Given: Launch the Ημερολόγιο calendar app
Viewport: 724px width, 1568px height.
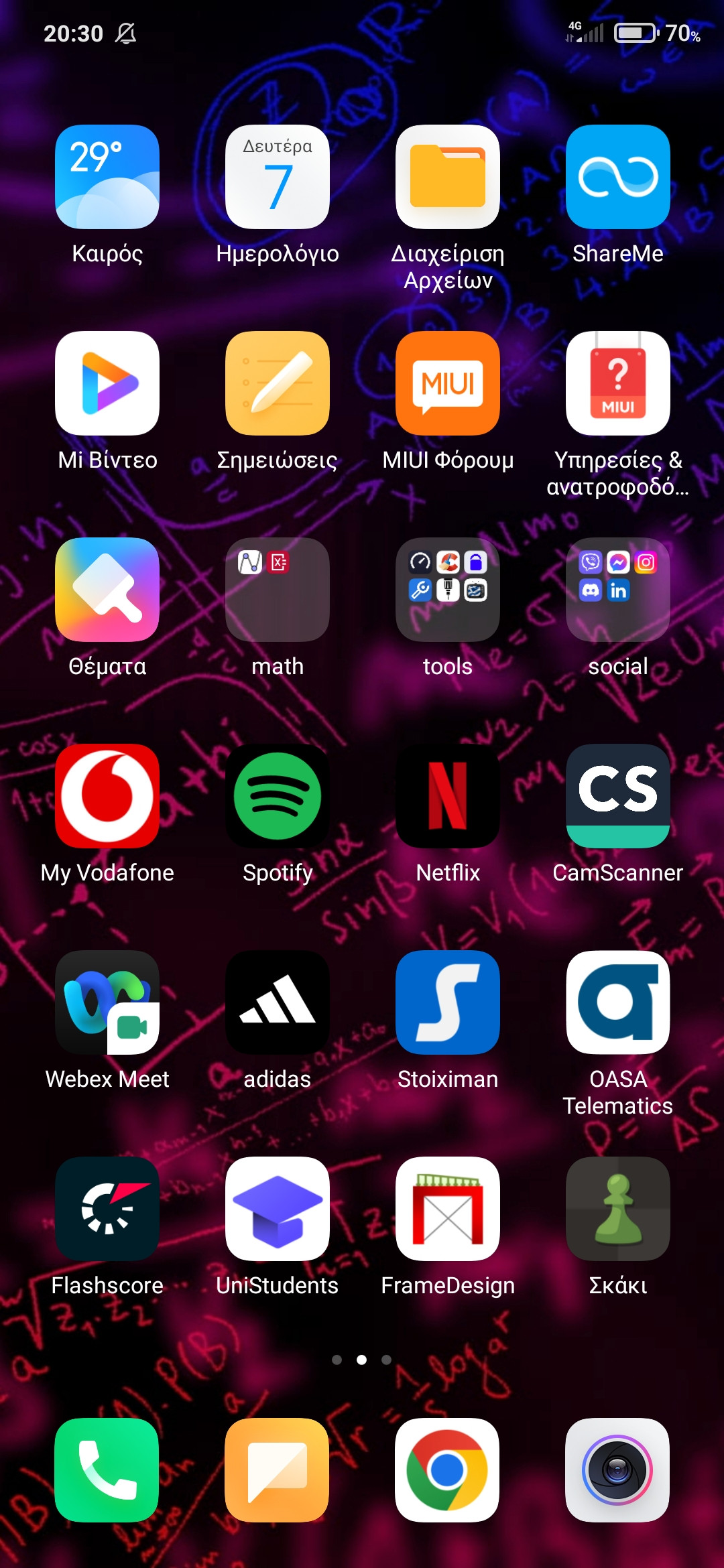Looking at the screenshot, I should [278, 177].
